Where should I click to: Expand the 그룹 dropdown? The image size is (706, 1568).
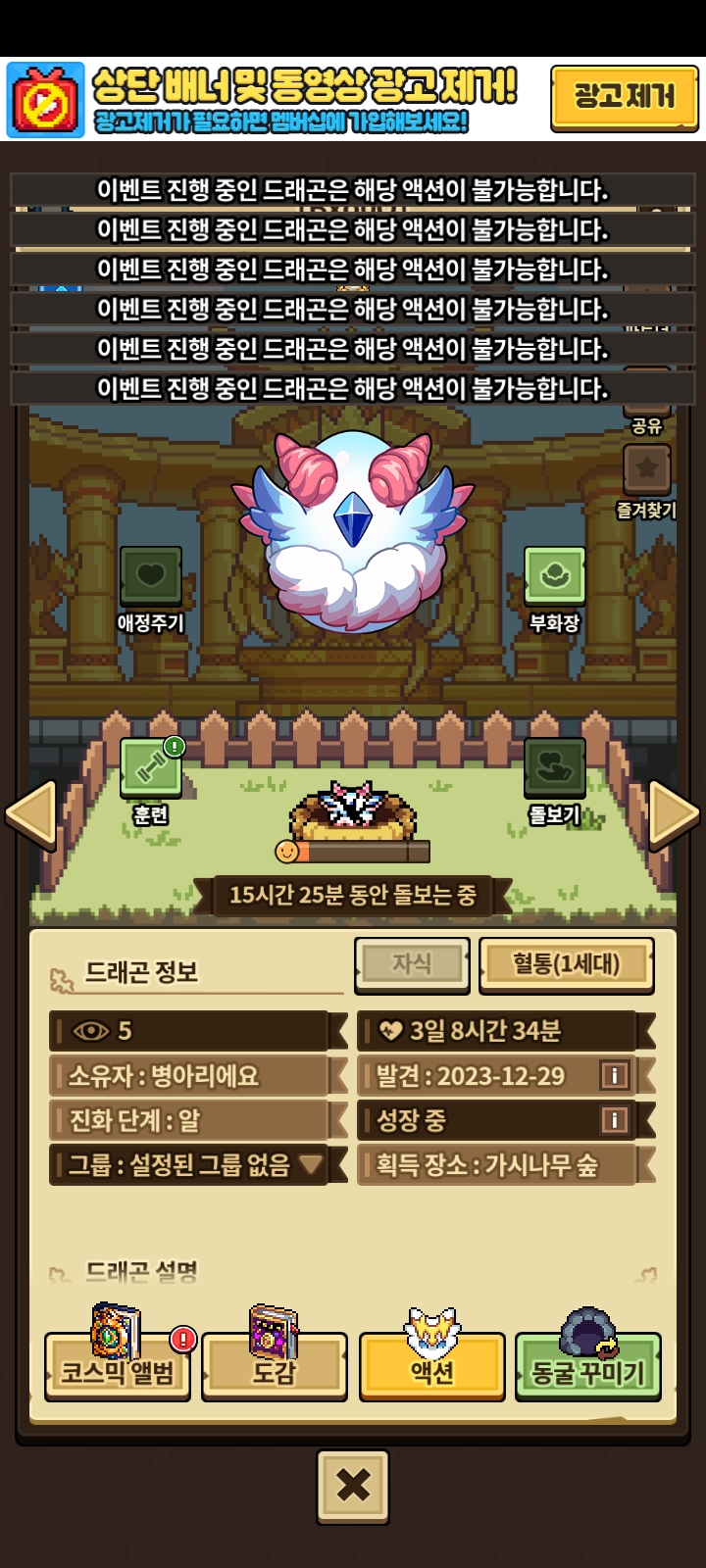point(310,1164)
